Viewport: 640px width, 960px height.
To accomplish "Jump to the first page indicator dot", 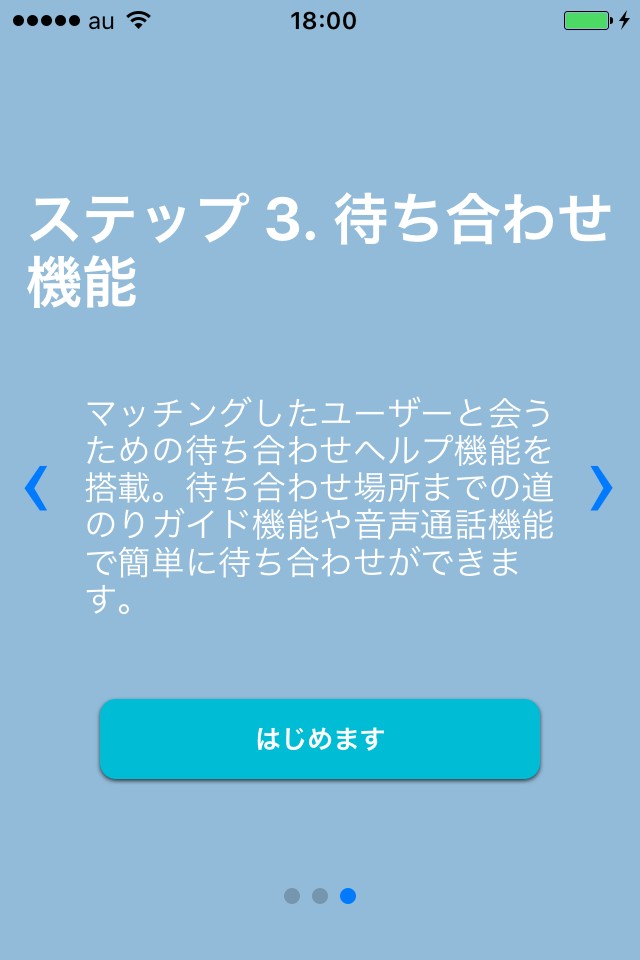I will (x=292, y=895).
